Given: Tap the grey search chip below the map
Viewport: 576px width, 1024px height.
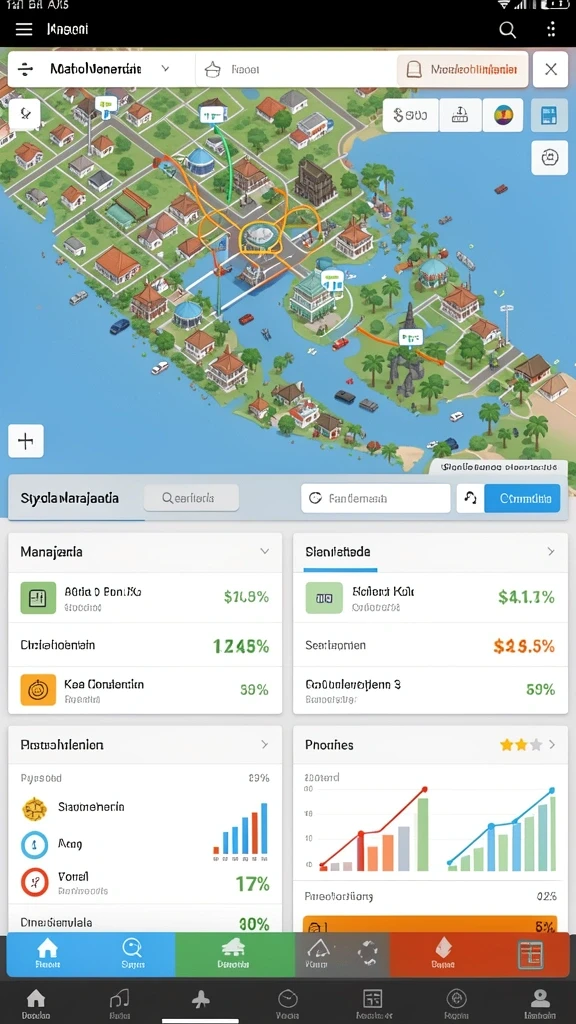Looking at the screenshot, I should pyautogui.click(x=191, y=498).
